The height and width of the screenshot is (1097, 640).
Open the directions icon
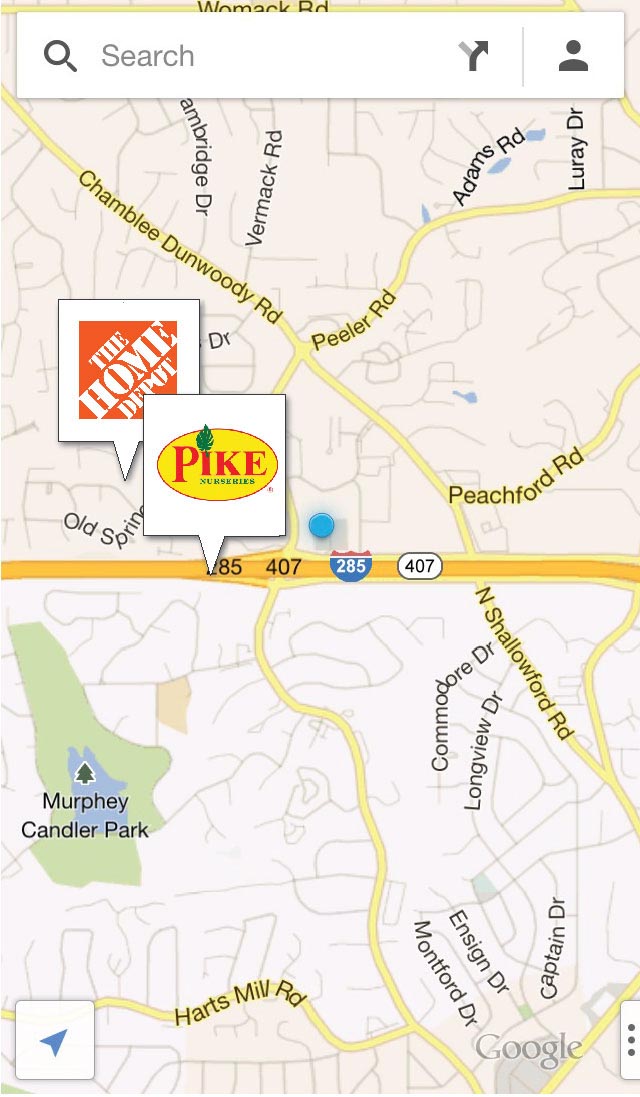tap(474, 55)
